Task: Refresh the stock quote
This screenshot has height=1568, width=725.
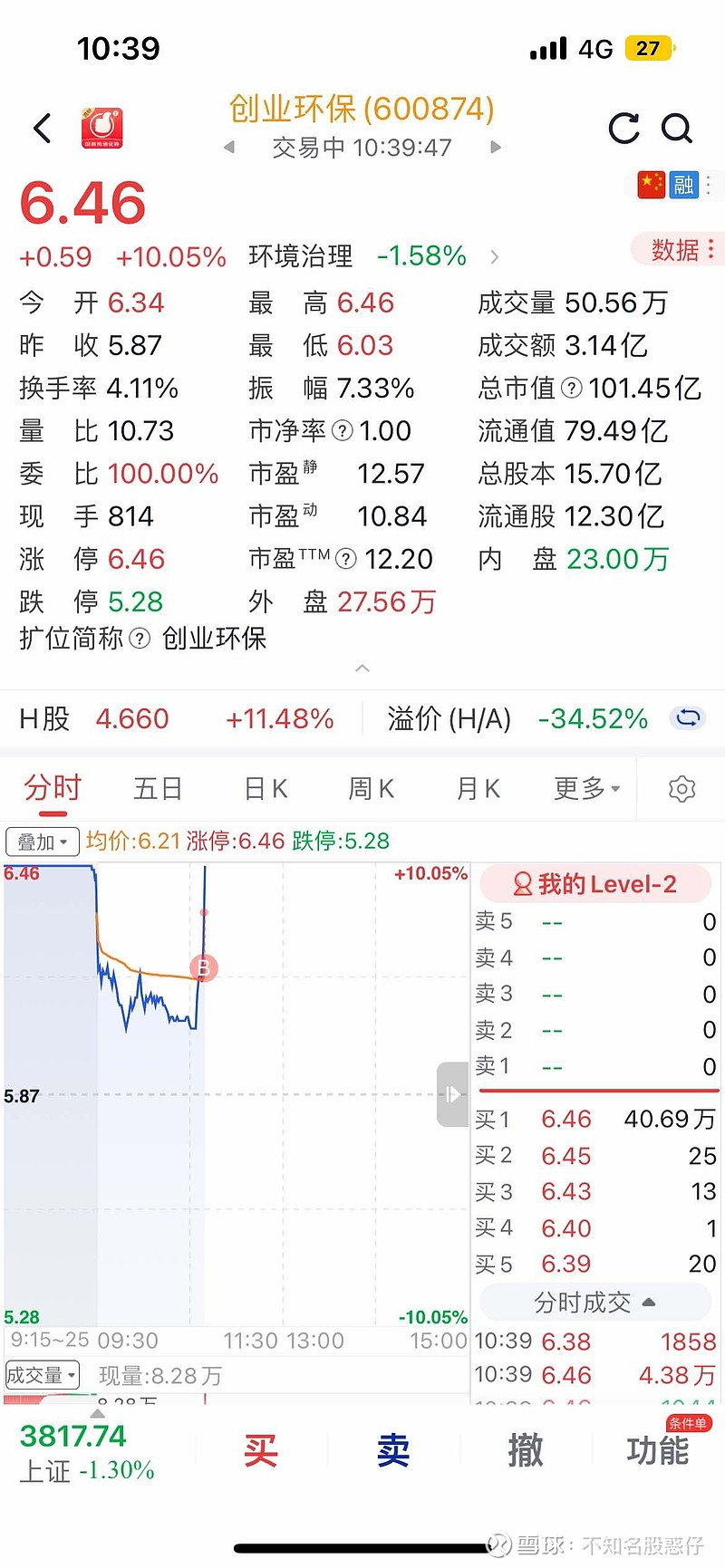Action: click(x=623, y=129)
